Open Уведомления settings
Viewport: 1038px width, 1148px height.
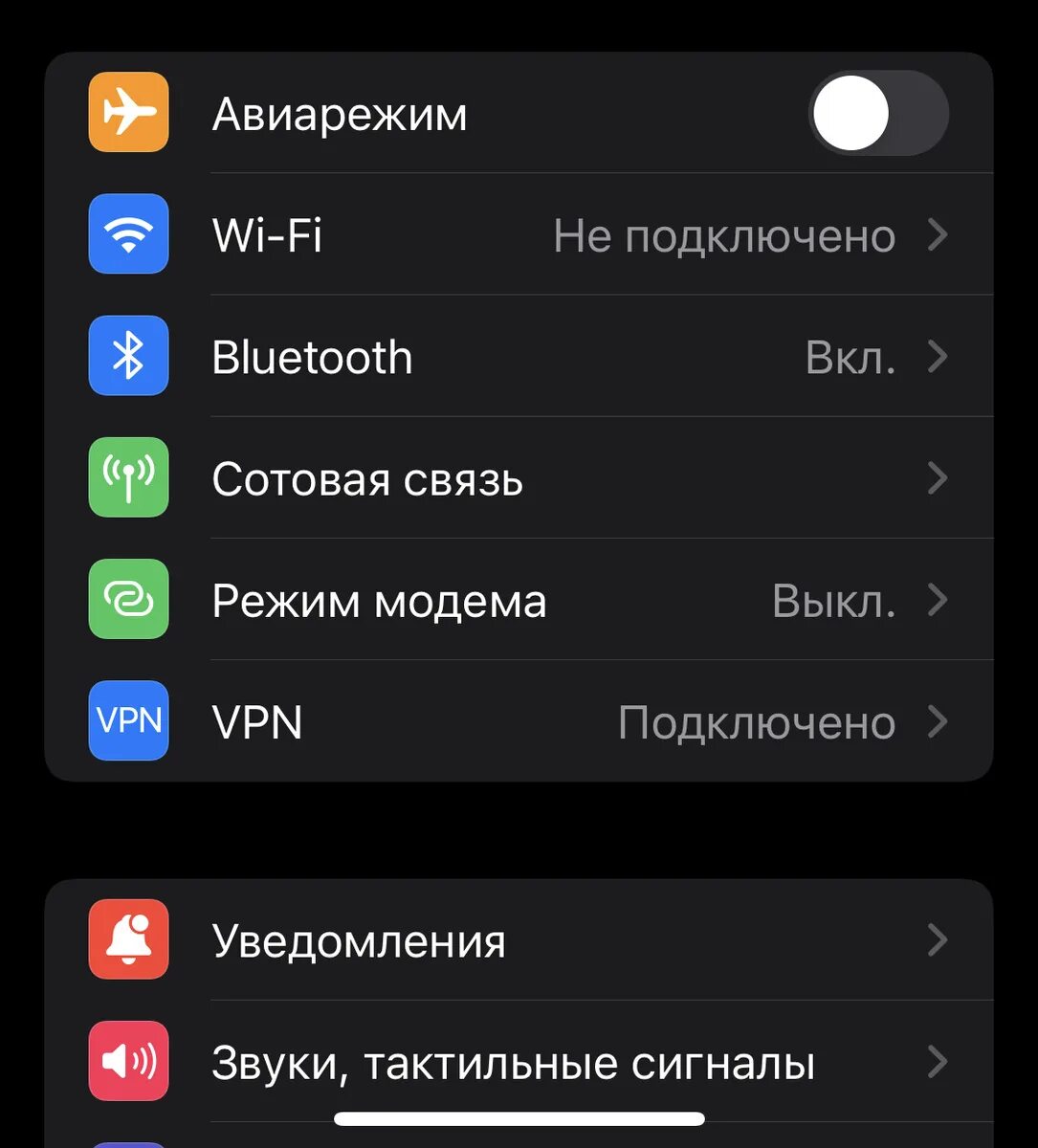click(517, 940)
